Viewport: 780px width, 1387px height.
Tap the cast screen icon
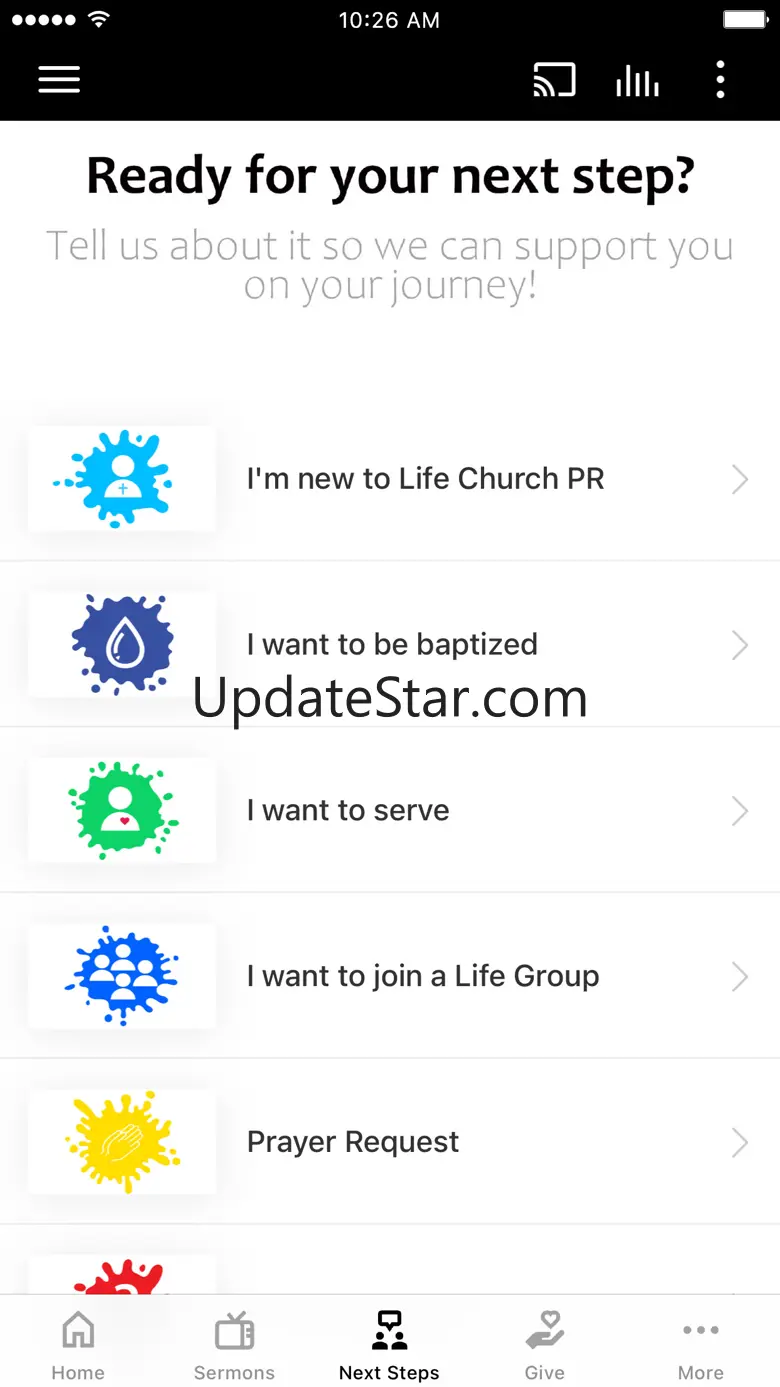tap(554, 80)
